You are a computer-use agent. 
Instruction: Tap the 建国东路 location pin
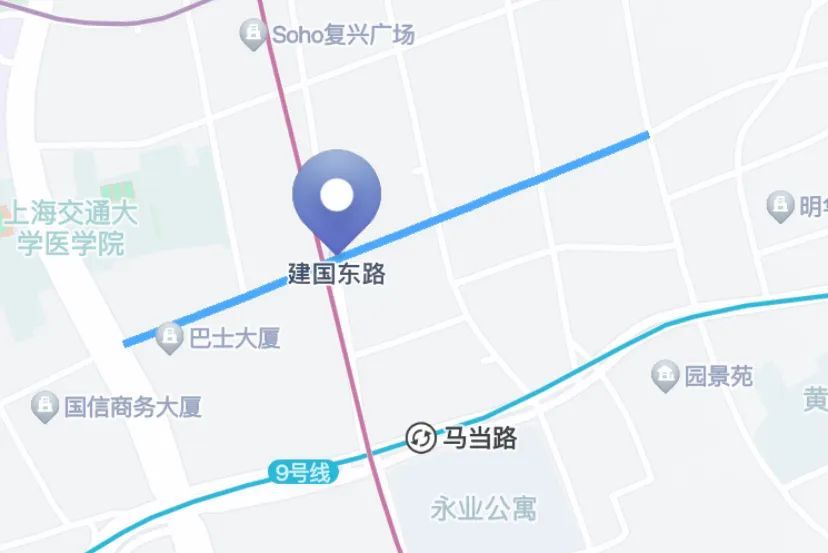[x=337, y=198]
